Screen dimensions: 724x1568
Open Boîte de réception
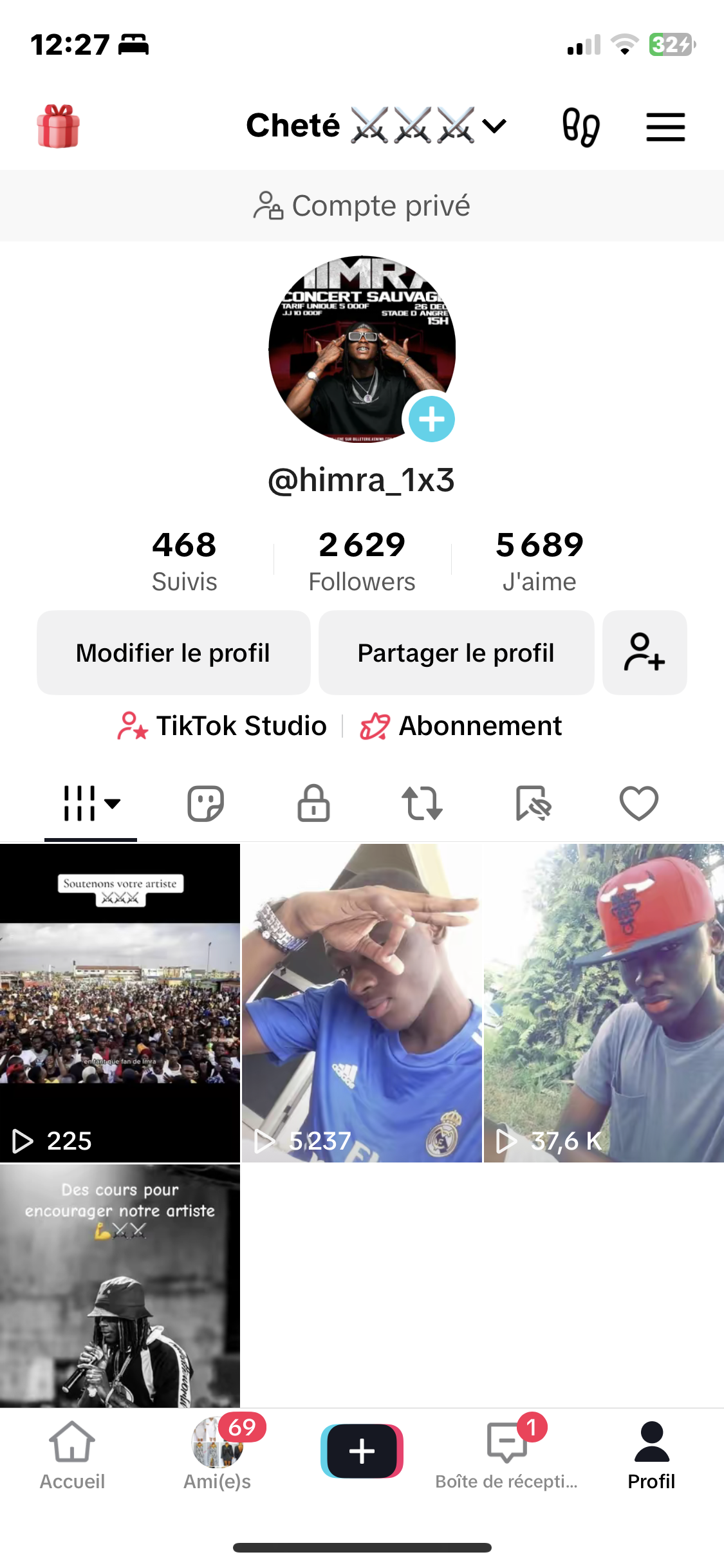pyautogui.click(x=507, y=1455)
